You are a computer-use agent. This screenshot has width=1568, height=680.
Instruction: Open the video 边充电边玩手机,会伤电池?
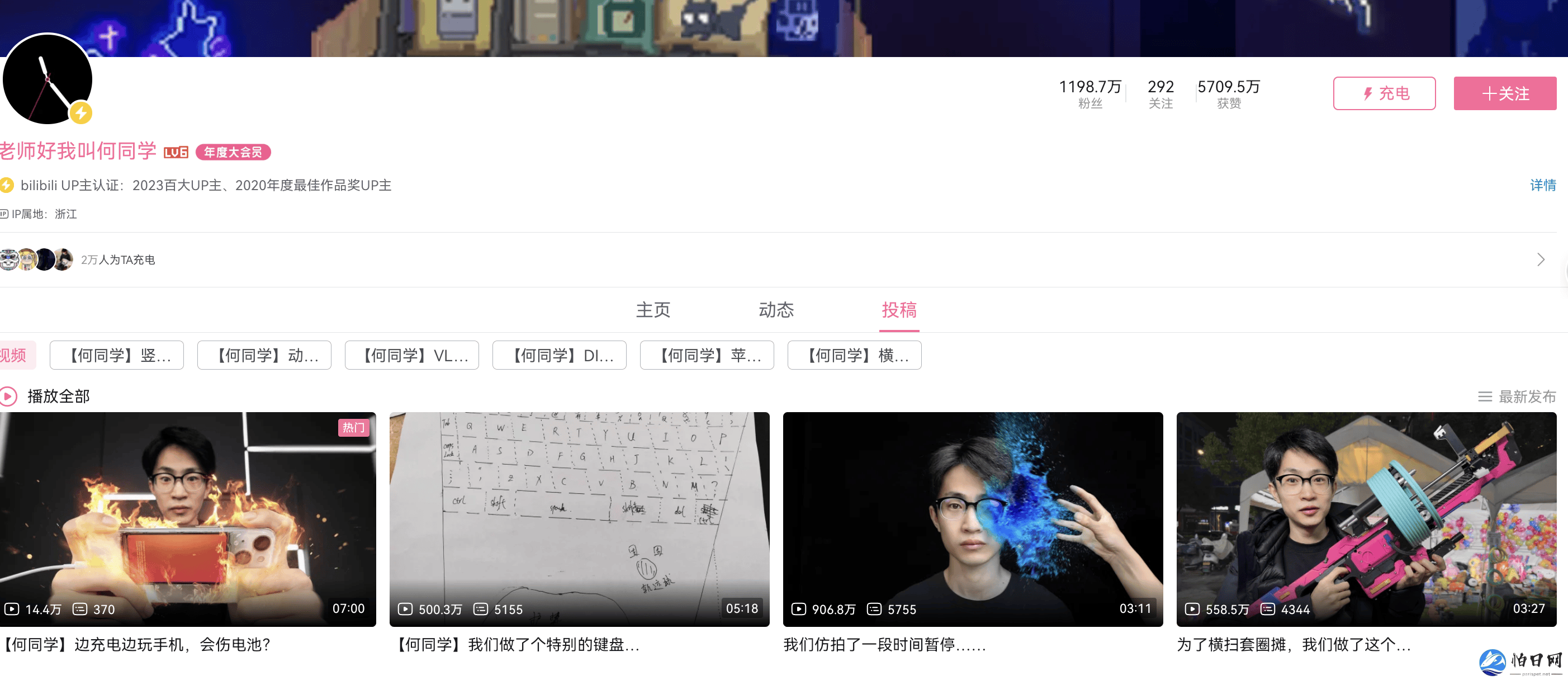tap(187, 519)
